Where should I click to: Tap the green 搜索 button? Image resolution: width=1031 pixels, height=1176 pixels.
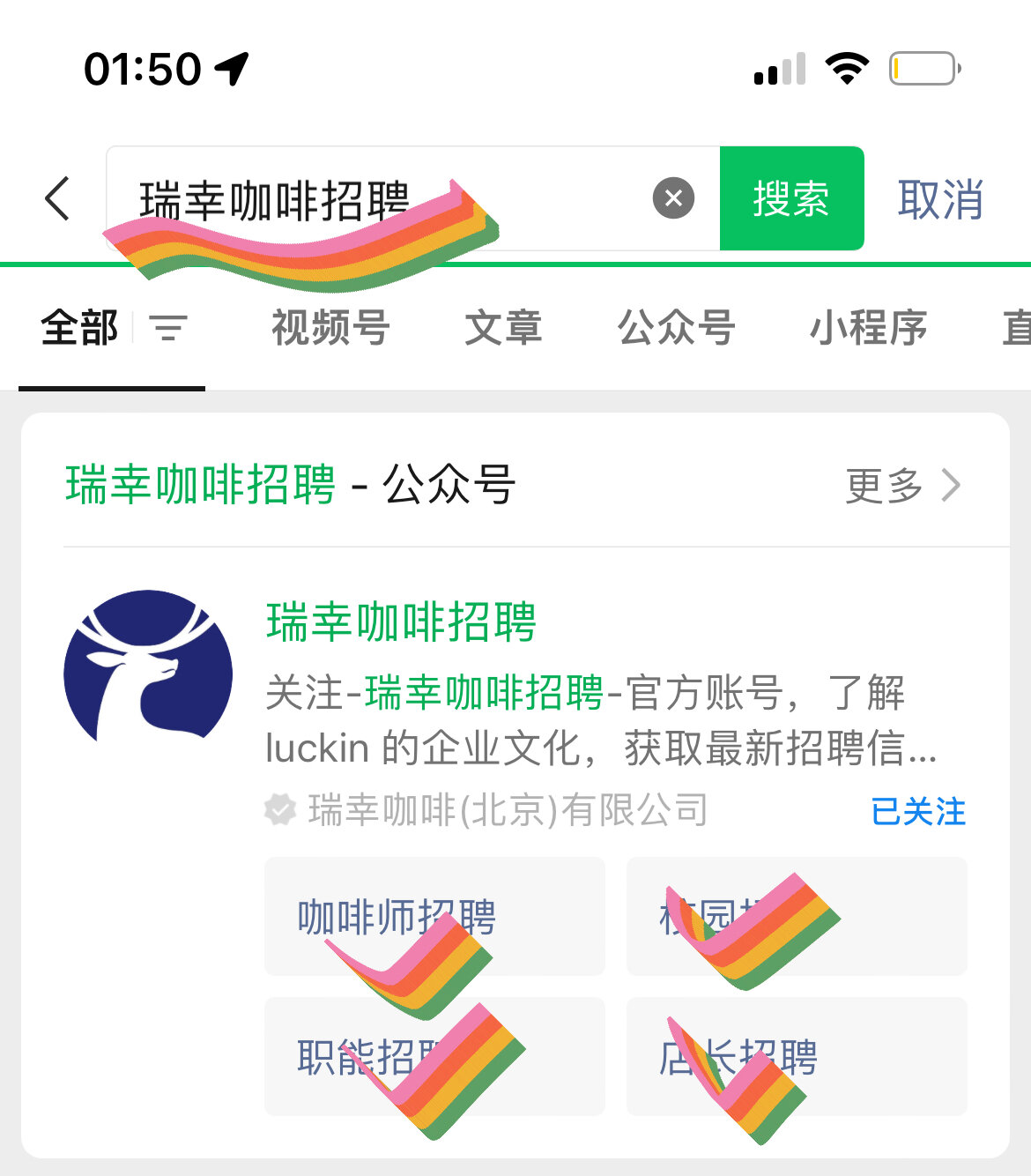pyautogui.click(x=790, y=198)
